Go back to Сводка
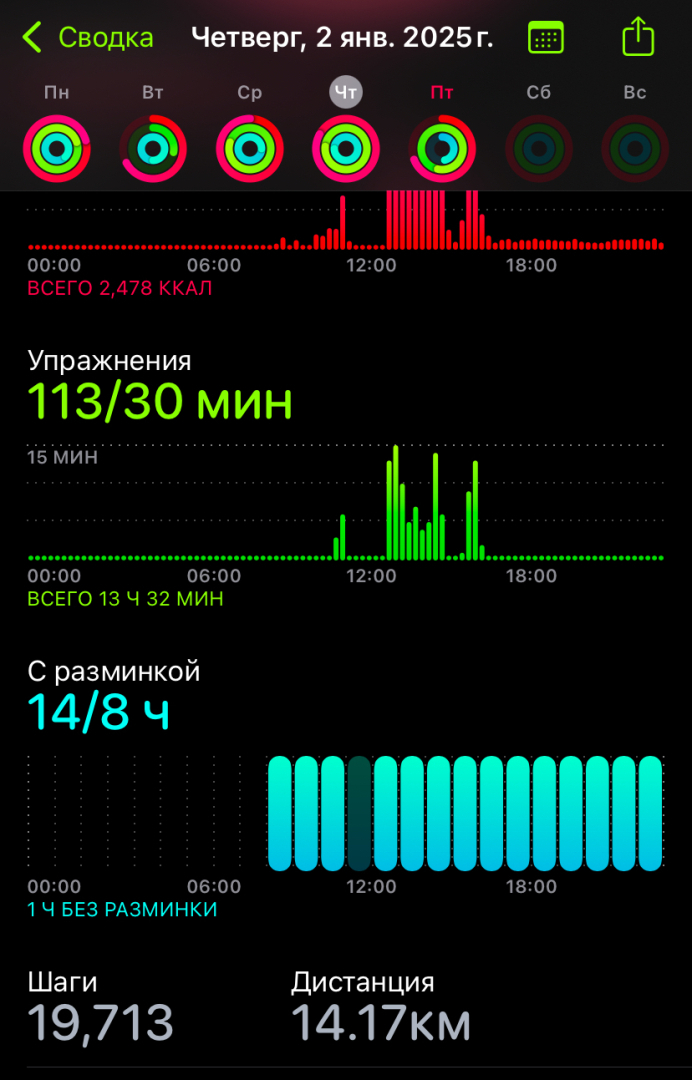Viewport: 692px width, 1080px height. (x=88, y=38)
